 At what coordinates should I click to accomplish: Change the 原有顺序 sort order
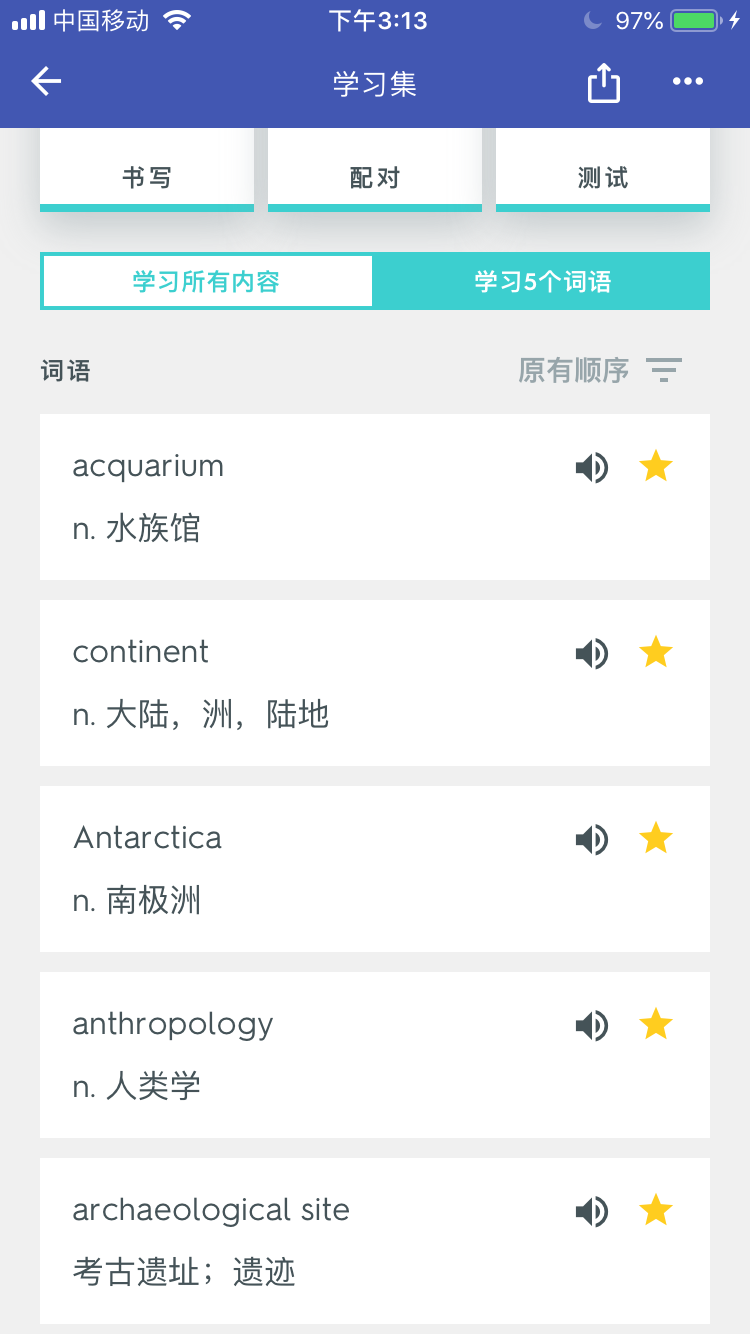tap(599, 371)
